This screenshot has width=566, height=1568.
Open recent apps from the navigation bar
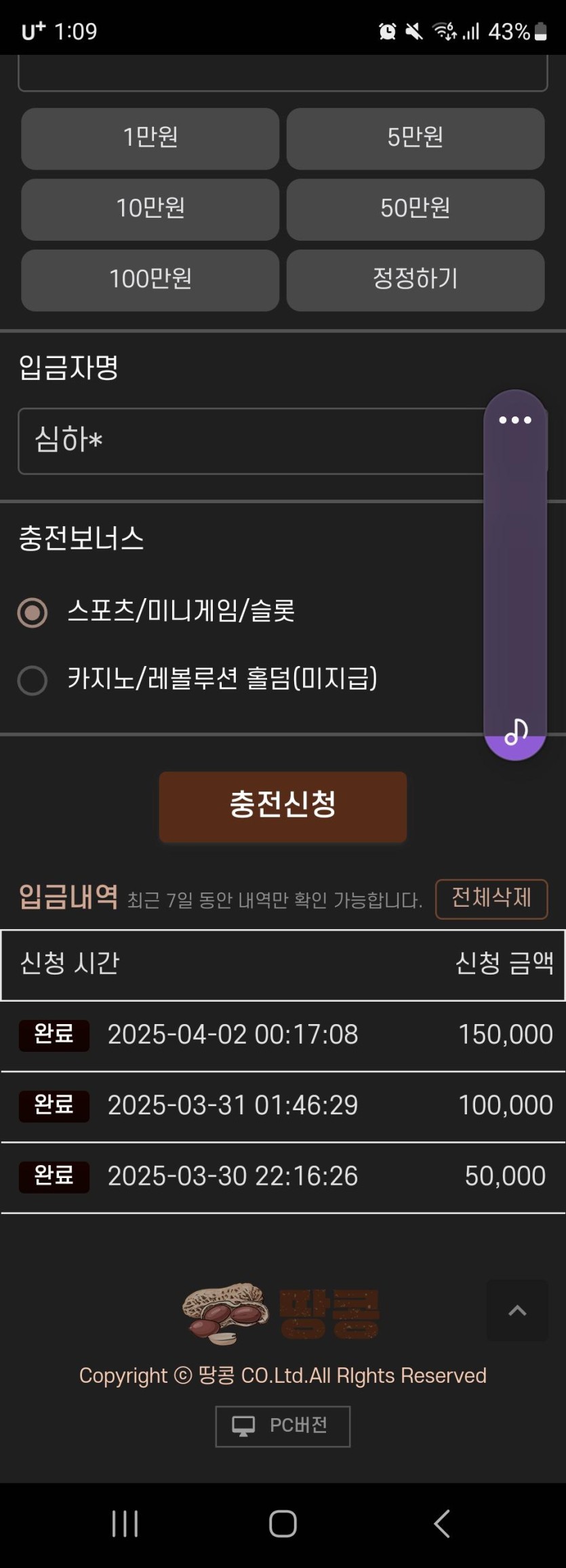[x=125, y=1523]
